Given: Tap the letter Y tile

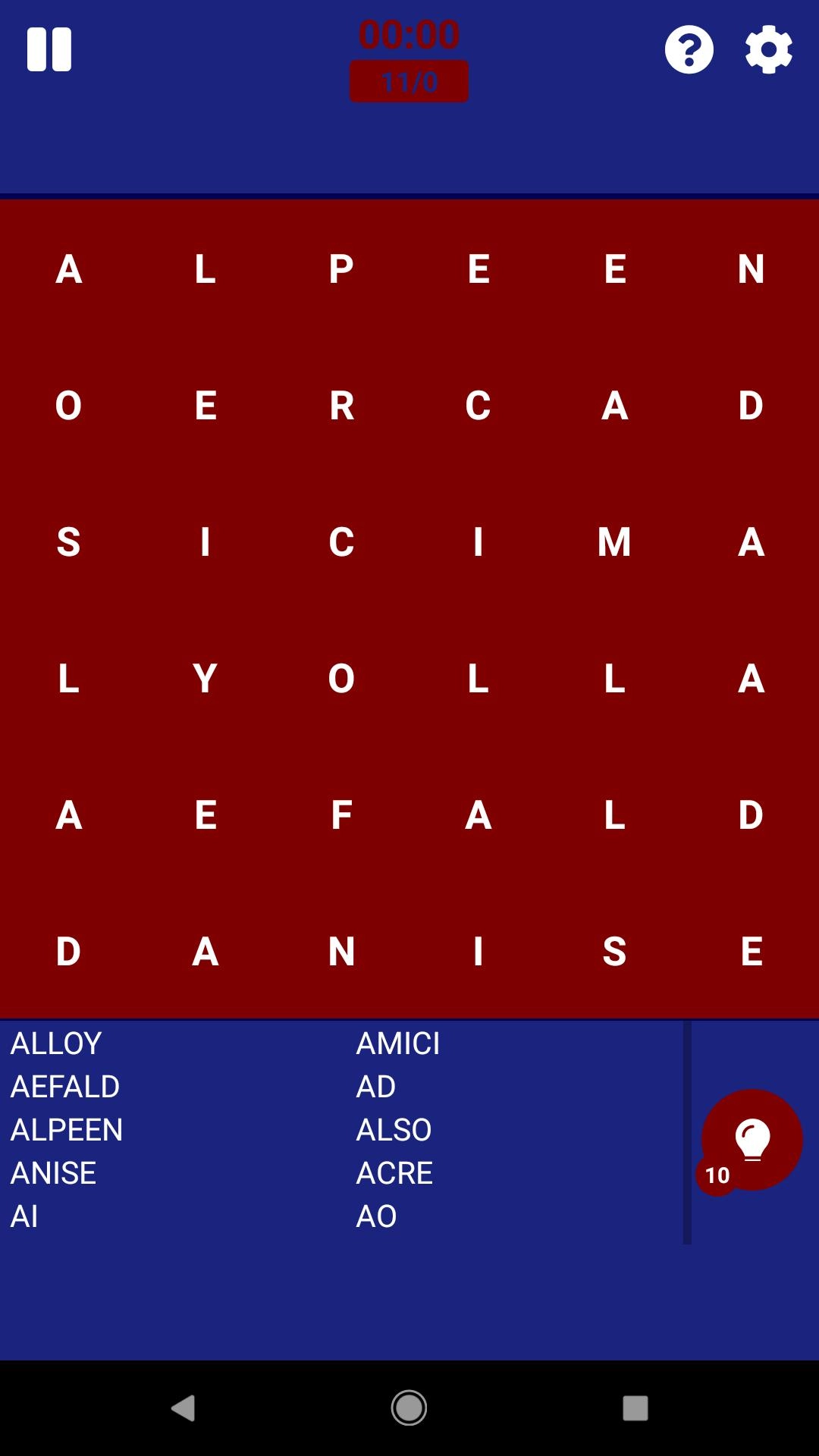Looking at the screenshot, I should click(205, 678).
